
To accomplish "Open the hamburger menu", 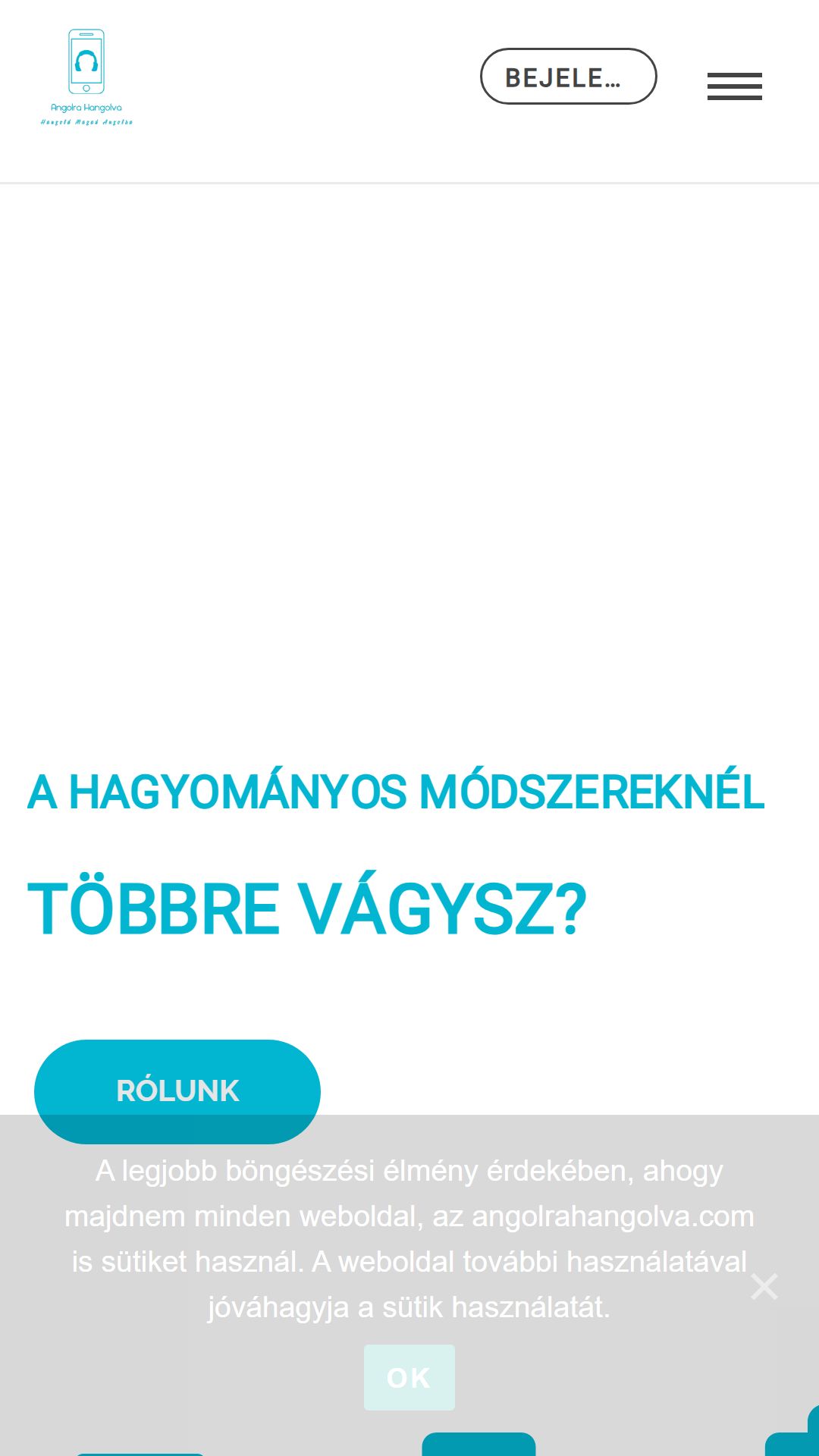I will (x=734, y=86).
